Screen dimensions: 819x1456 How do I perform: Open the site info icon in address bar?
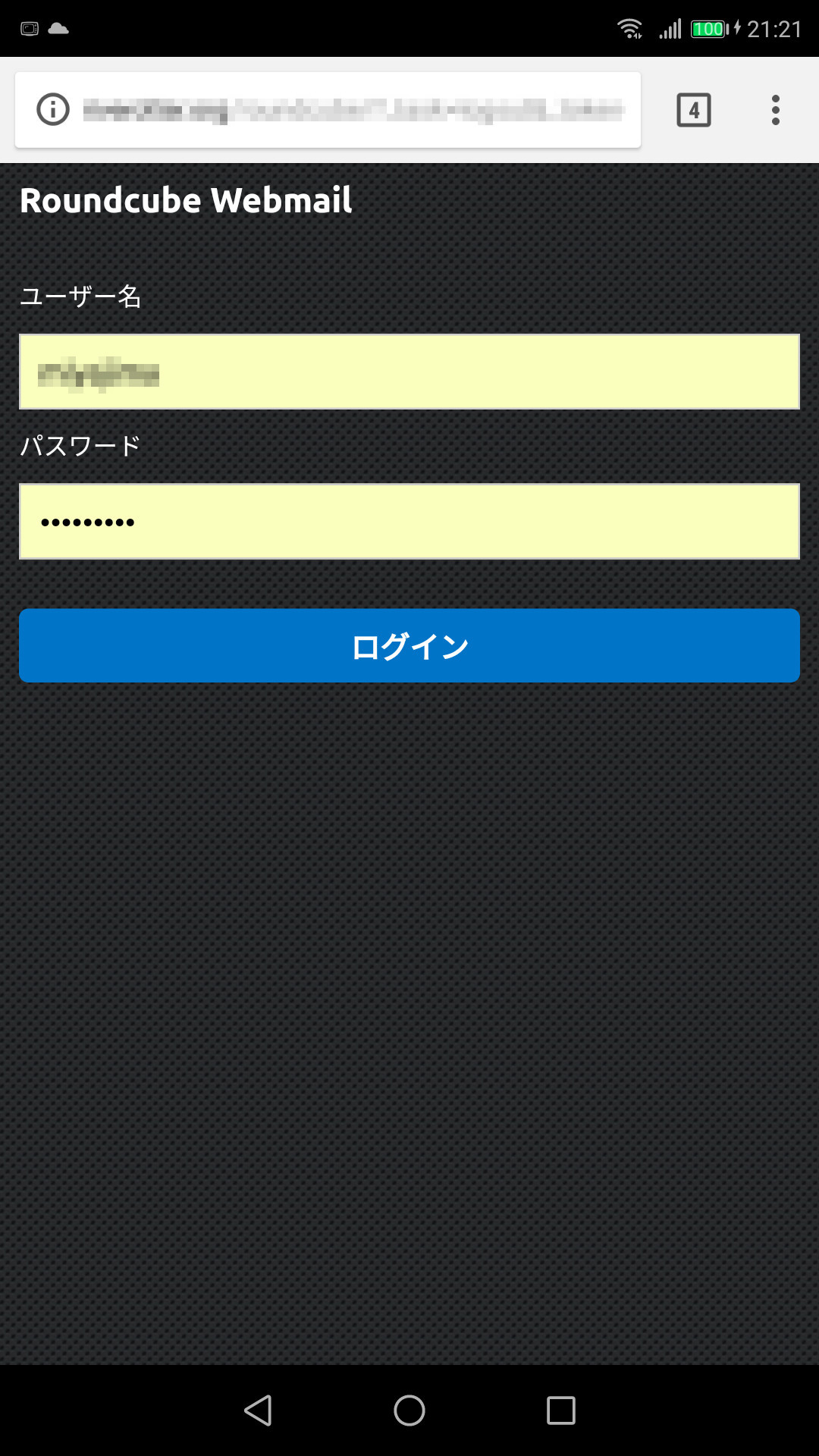53,110
